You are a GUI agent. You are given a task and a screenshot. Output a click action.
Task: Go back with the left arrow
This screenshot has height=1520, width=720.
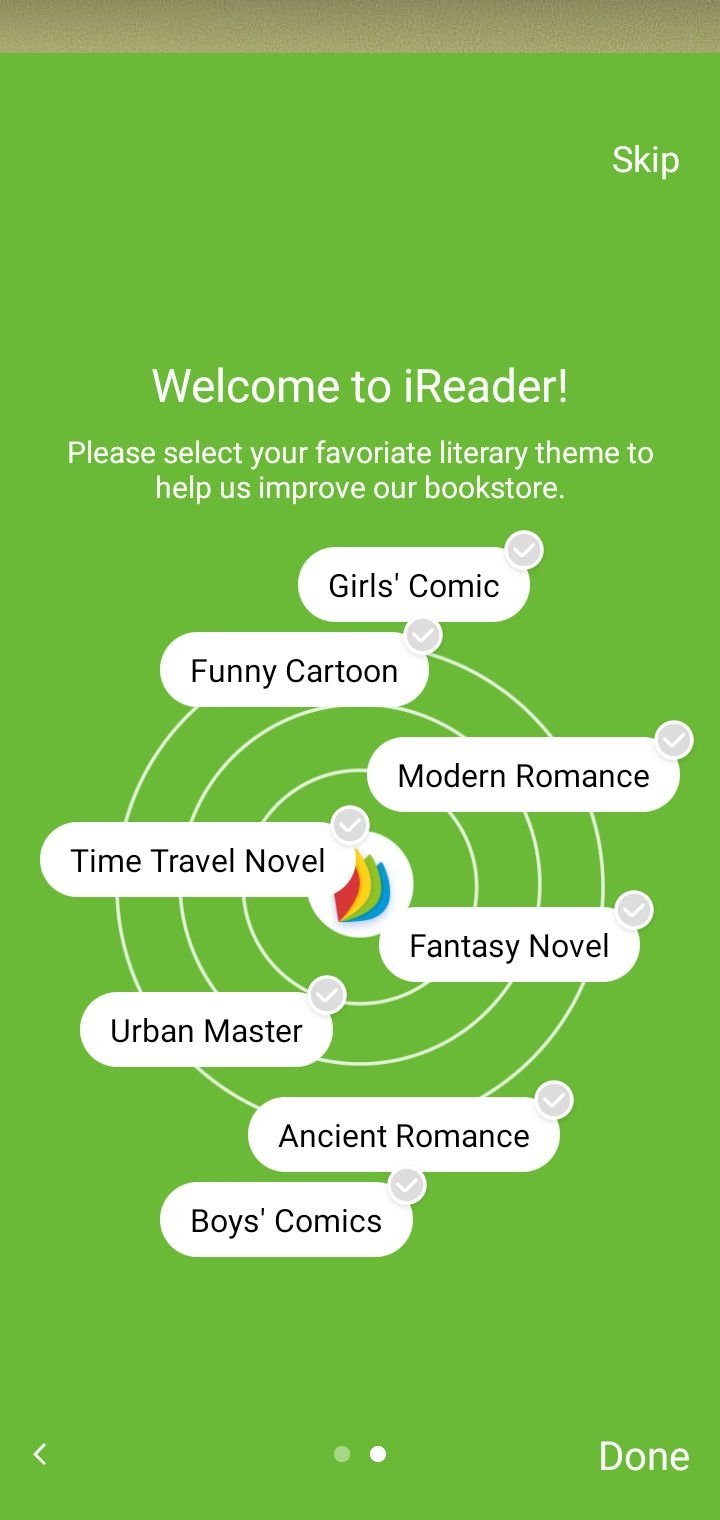[x=40, y=1454]
